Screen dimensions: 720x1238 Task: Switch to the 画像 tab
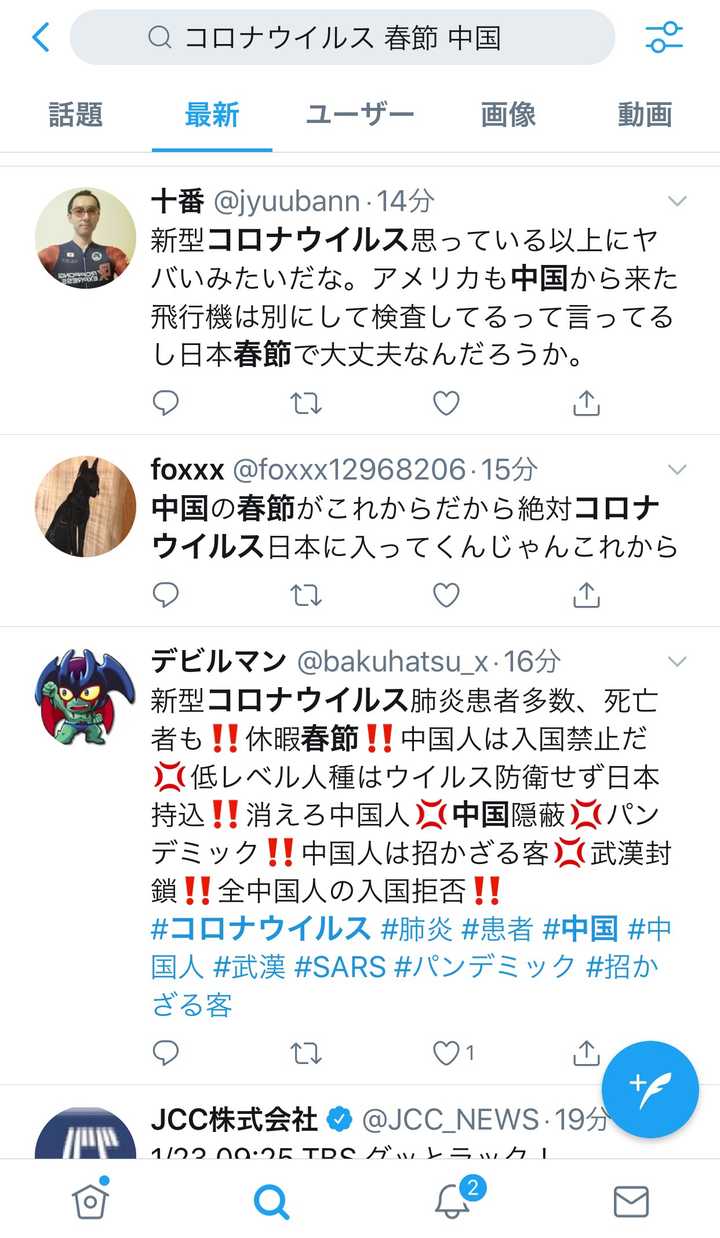pyautogui.click(x=508, y=115)
